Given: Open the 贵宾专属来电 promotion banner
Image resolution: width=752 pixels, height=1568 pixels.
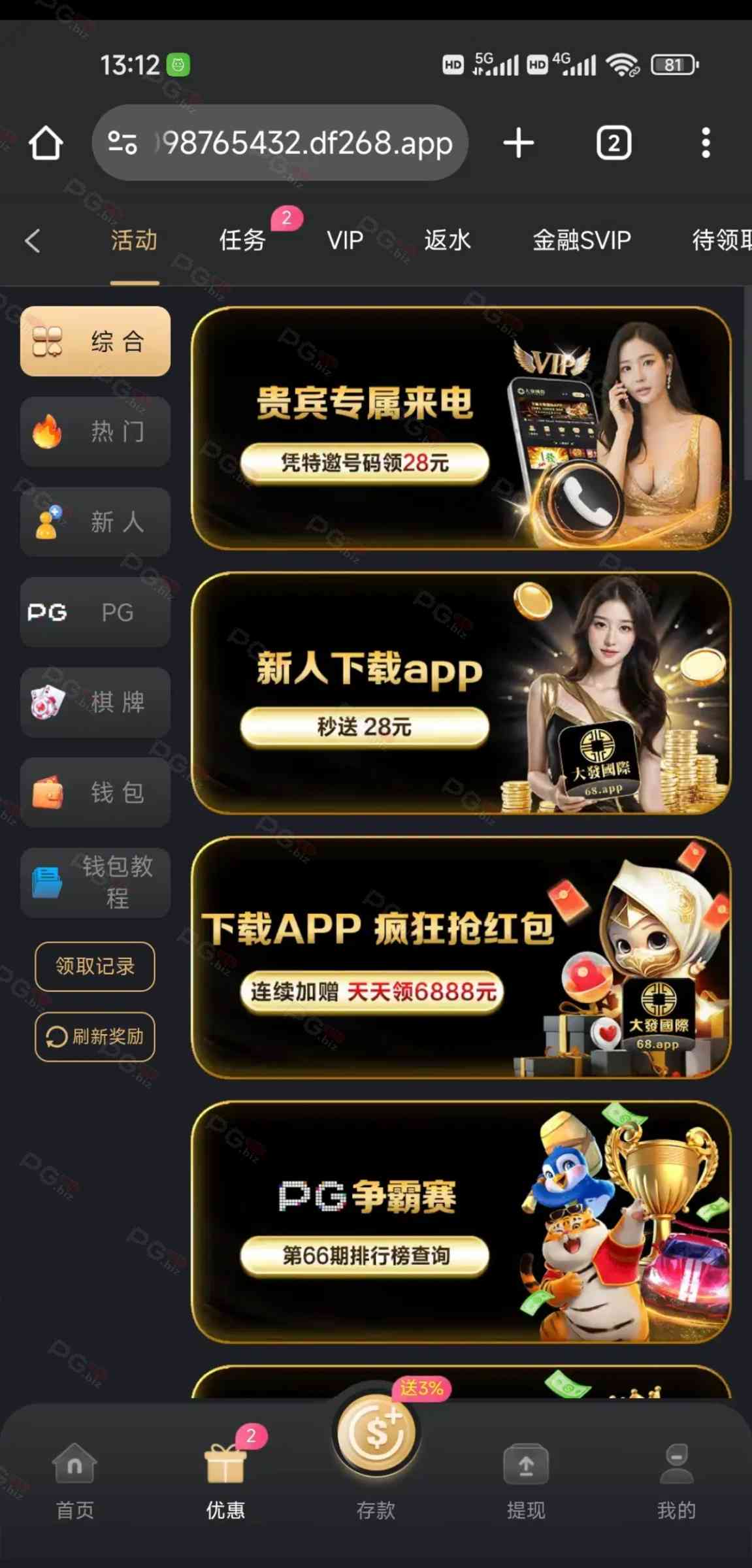Looking at the screenshot, I should pyautogui.click(x=461, y=429).
